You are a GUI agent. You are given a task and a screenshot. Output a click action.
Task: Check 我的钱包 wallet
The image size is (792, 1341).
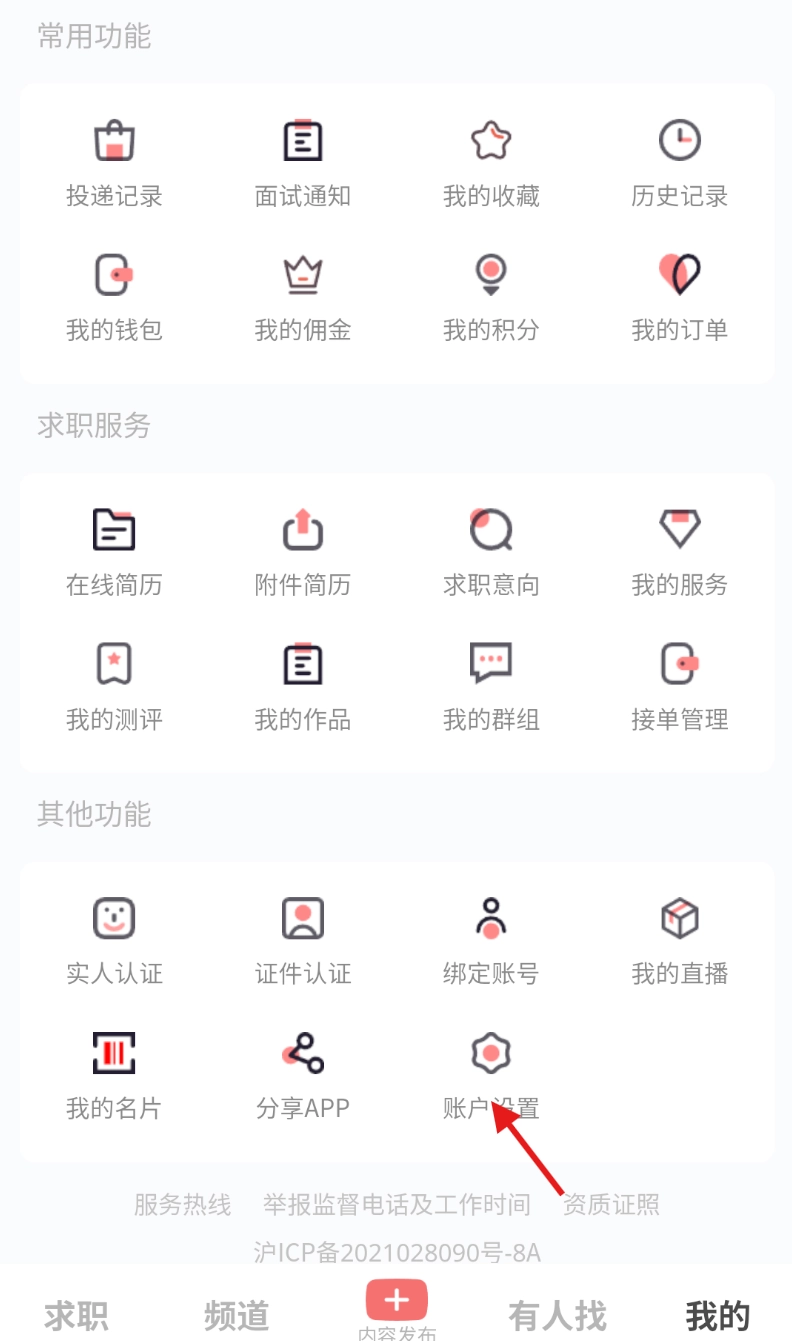click(x=114, y=298)
